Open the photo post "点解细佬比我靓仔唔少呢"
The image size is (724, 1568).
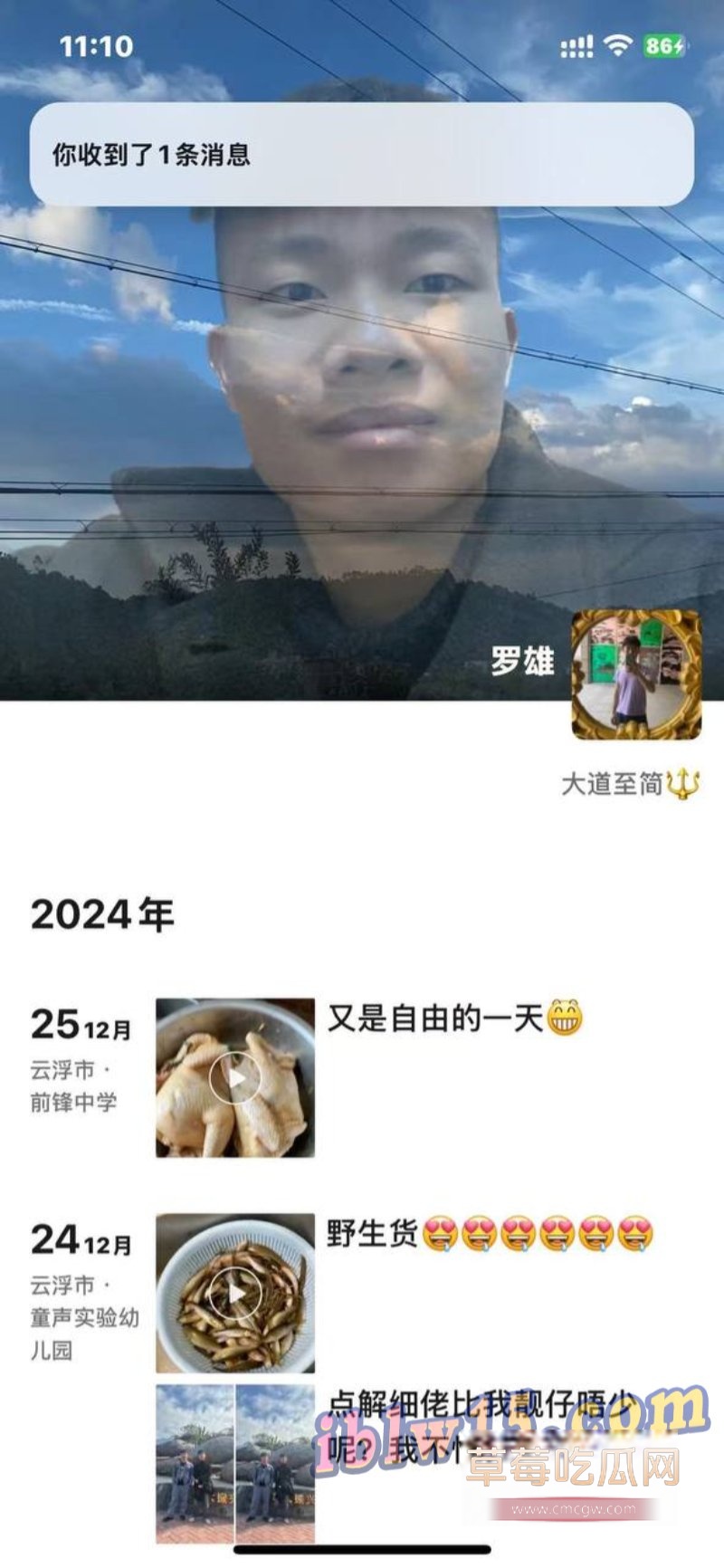[235, 1464]
